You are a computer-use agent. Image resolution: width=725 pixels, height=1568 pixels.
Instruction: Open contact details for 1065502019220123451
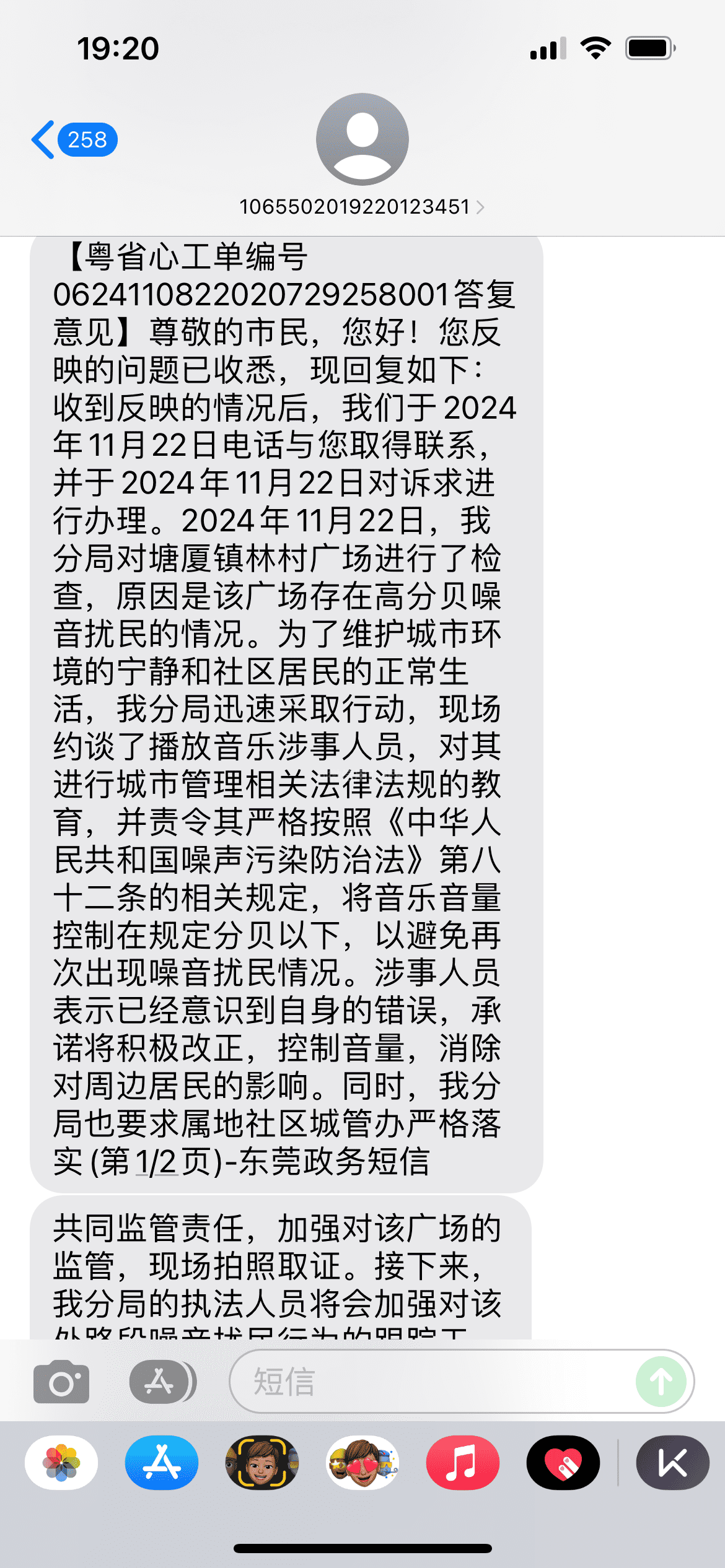(362, 206)
